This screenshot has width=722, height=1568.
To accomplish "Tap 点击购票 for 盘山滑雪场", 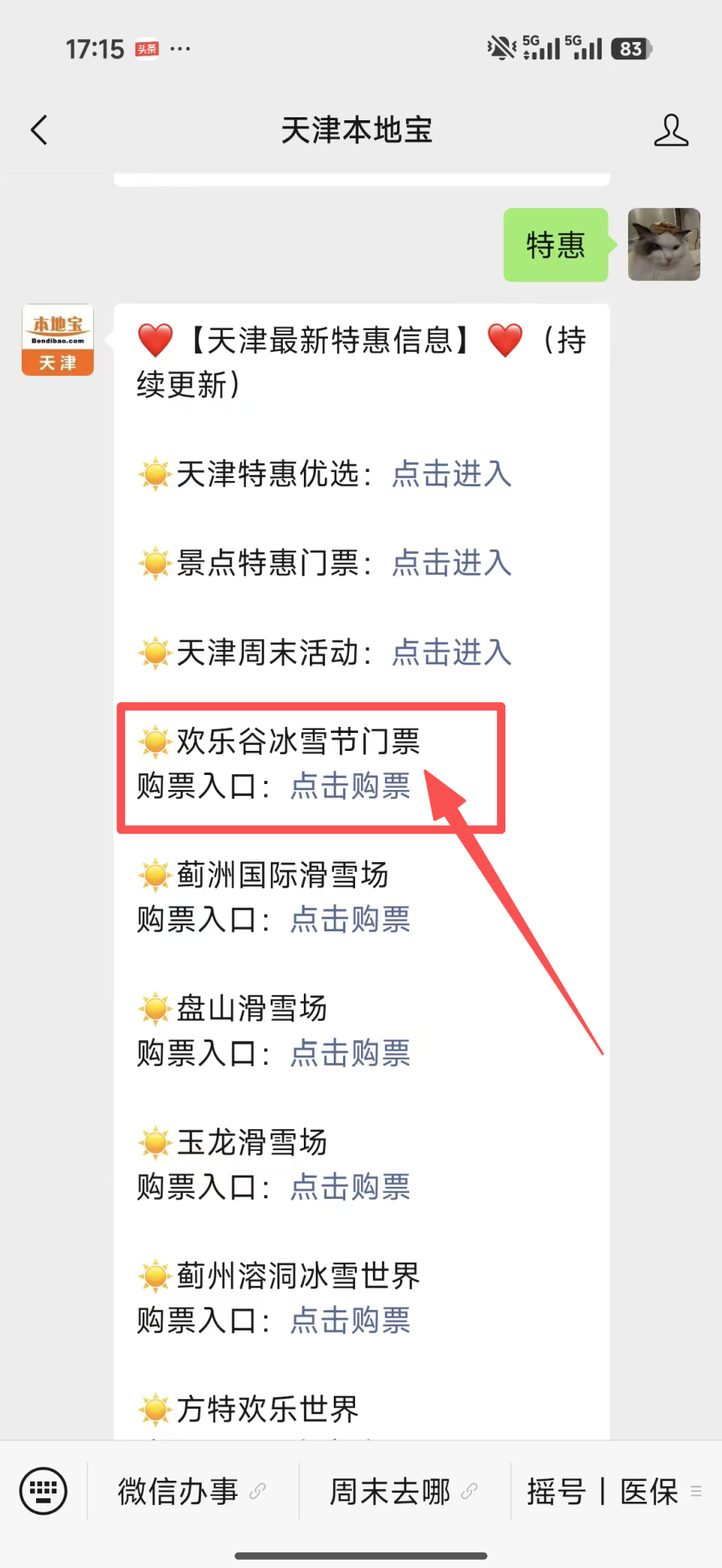I will 350,1054.
